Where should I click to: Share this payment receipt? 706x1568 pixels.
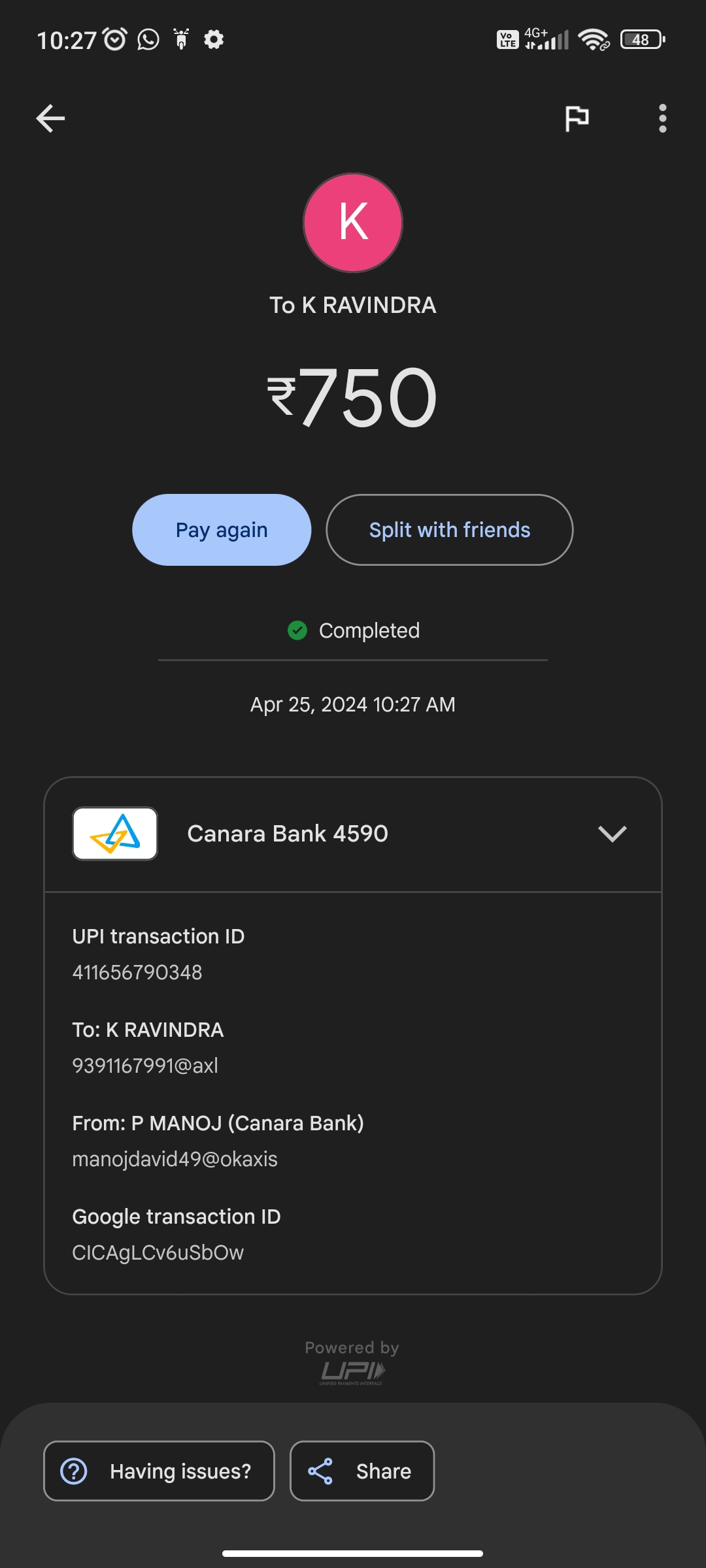coord(362,1471)
